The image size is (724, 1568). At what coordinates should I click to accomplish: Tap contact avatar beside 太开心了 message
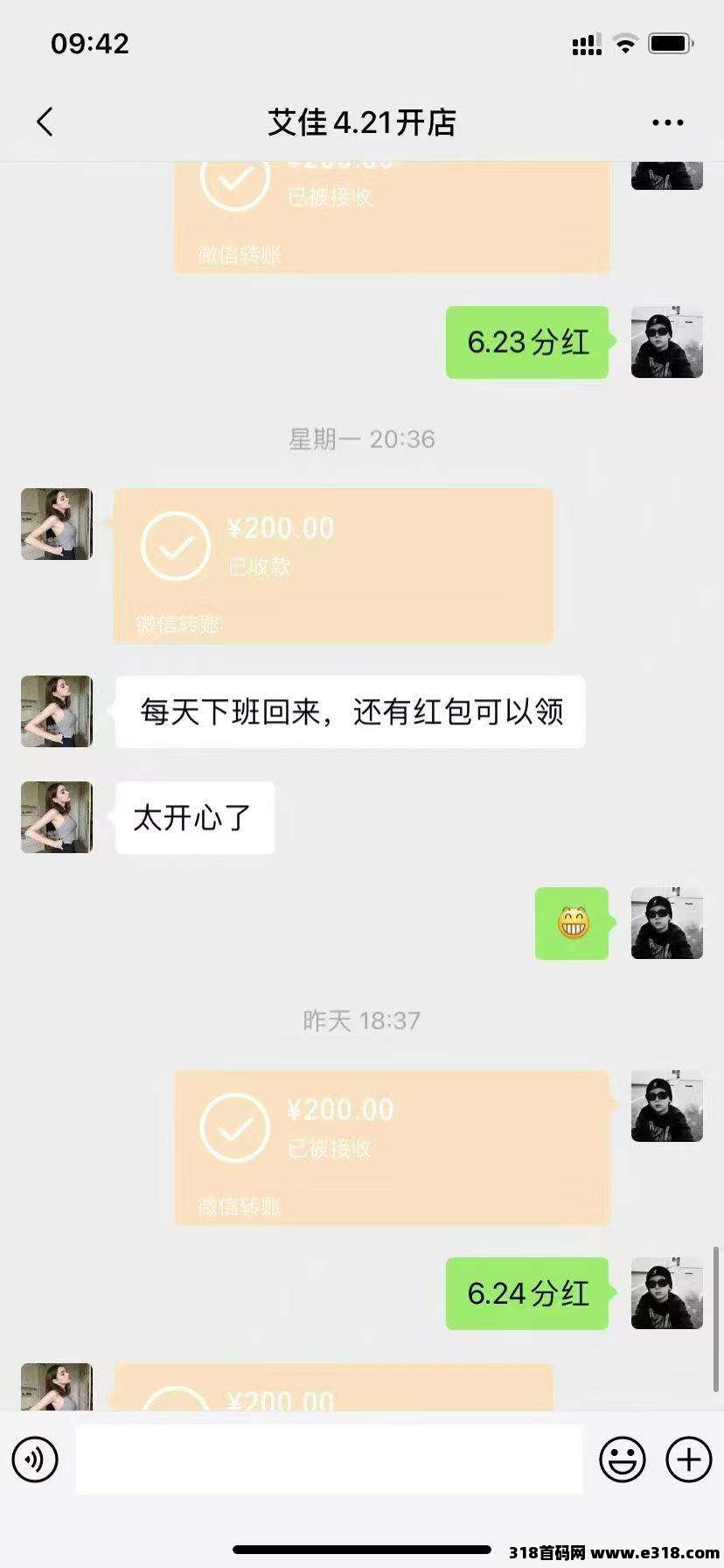(57, 817)
